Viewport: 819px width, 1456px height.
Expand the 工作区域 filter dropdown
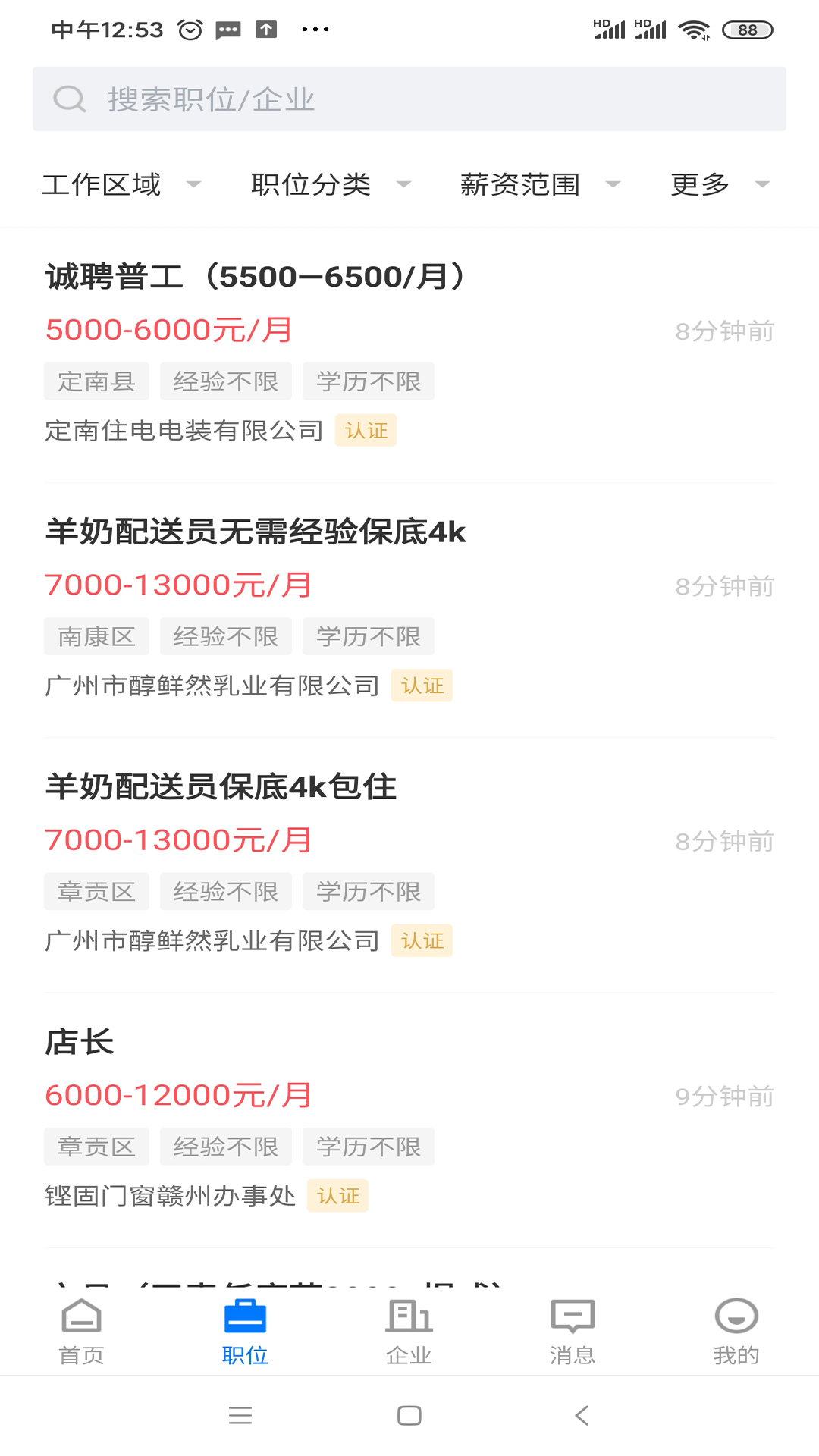(121, 184)
